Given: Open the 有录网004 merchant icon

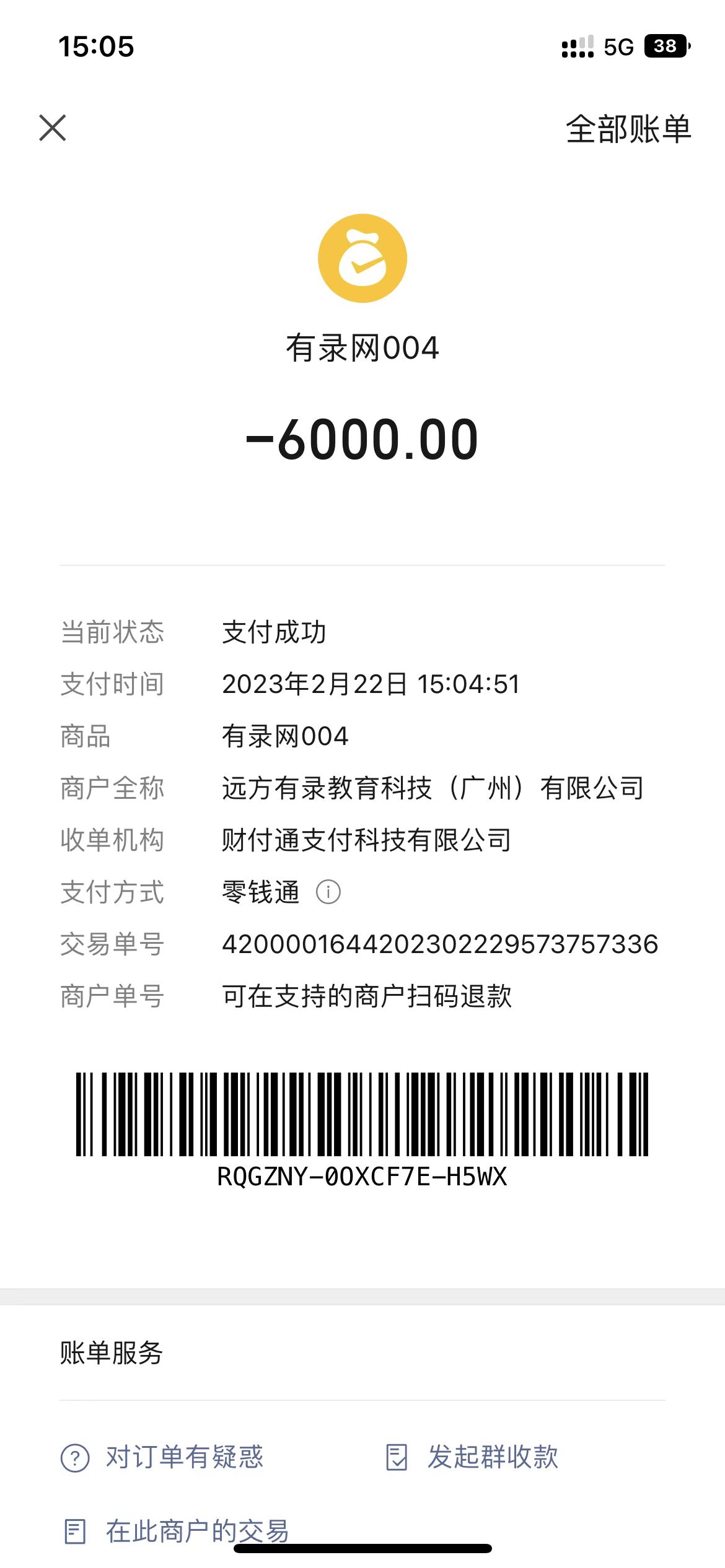Looking at the screenshot, I should [x=362, y=258].
